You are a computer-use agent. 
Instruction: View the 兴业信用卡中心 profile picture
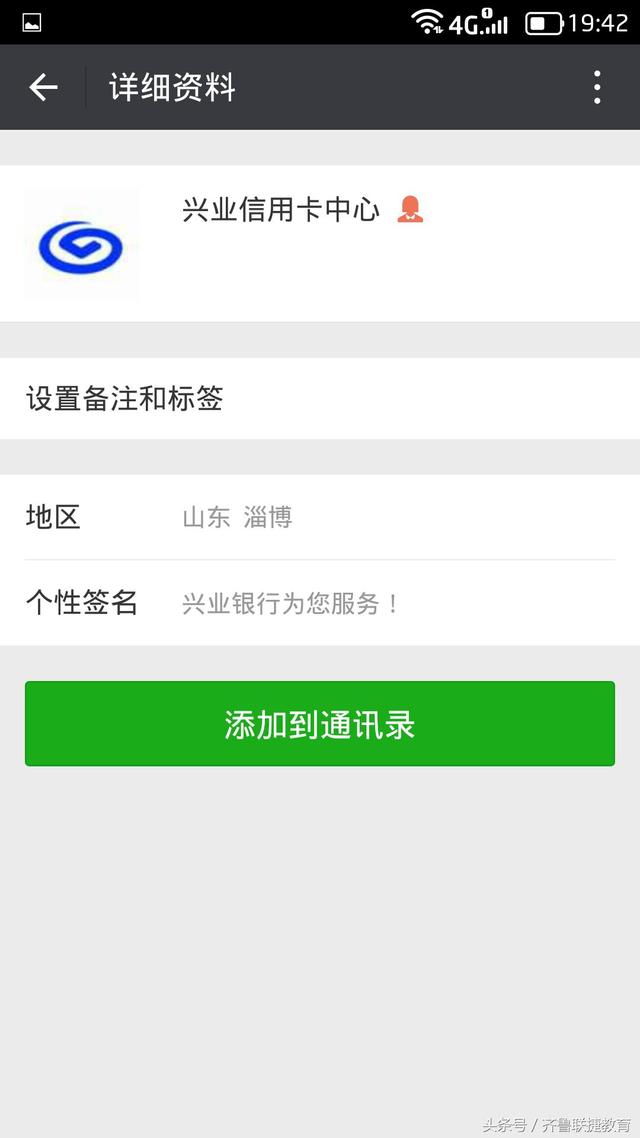click(81, 245)
